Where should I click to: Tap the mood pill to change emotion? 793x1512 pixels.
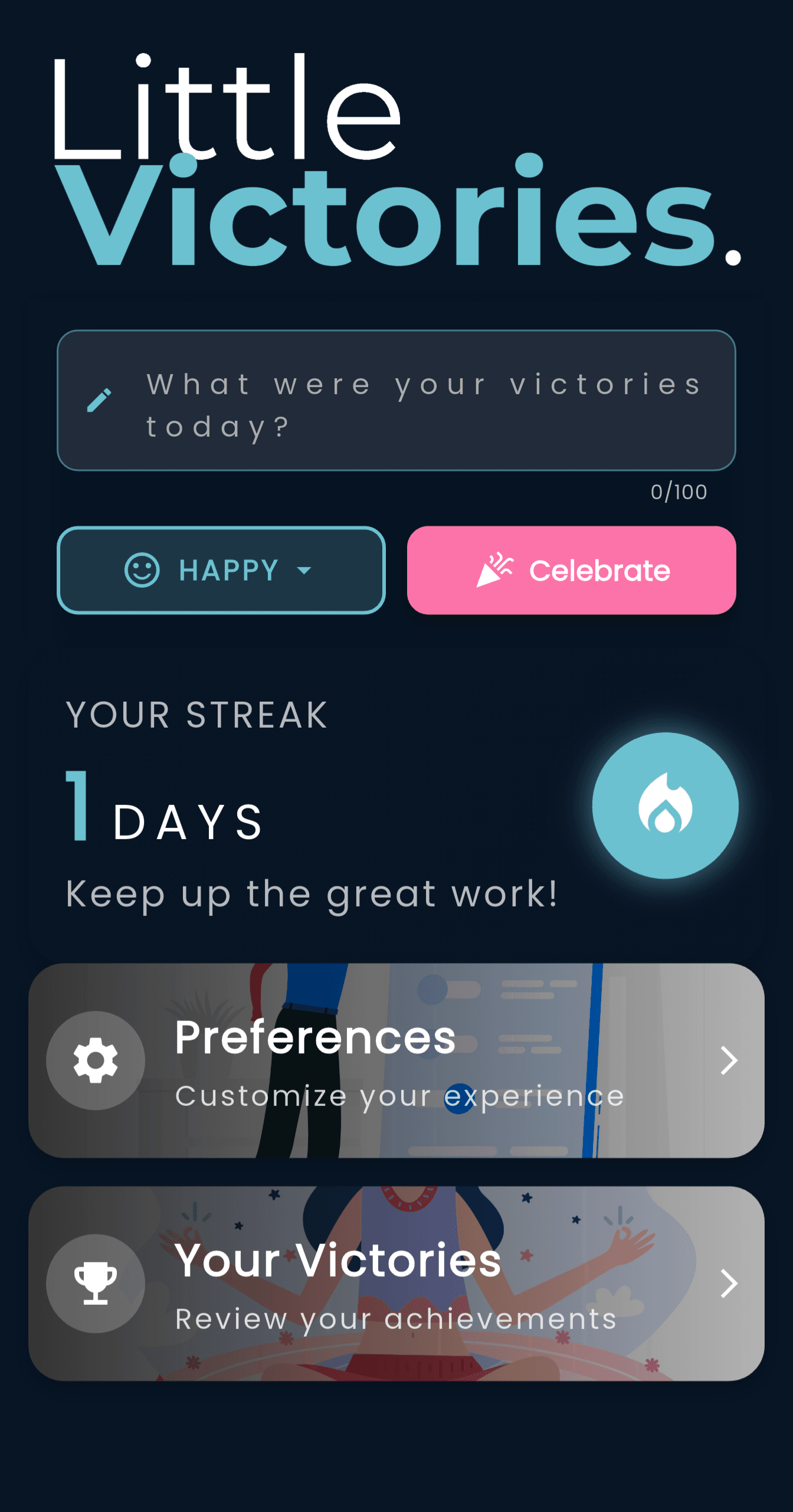tap(221, 570)
